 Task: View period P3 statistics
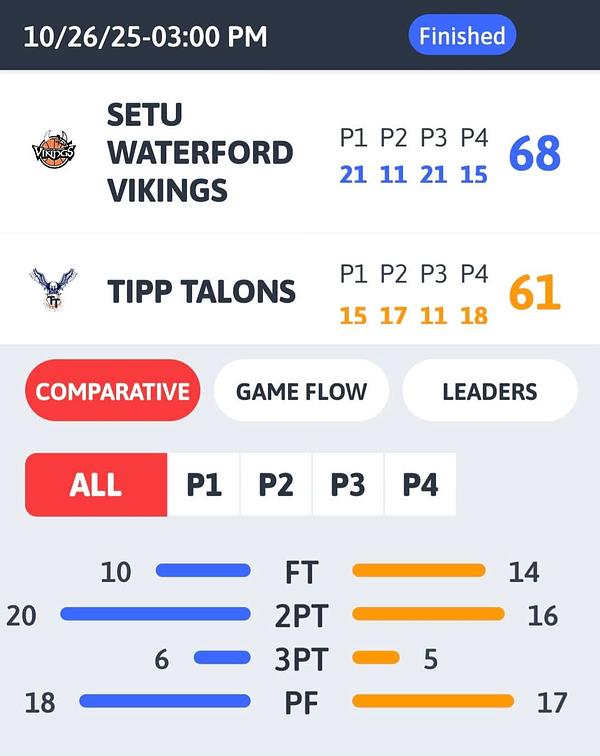pyautogui.click(x=348, y=485)
